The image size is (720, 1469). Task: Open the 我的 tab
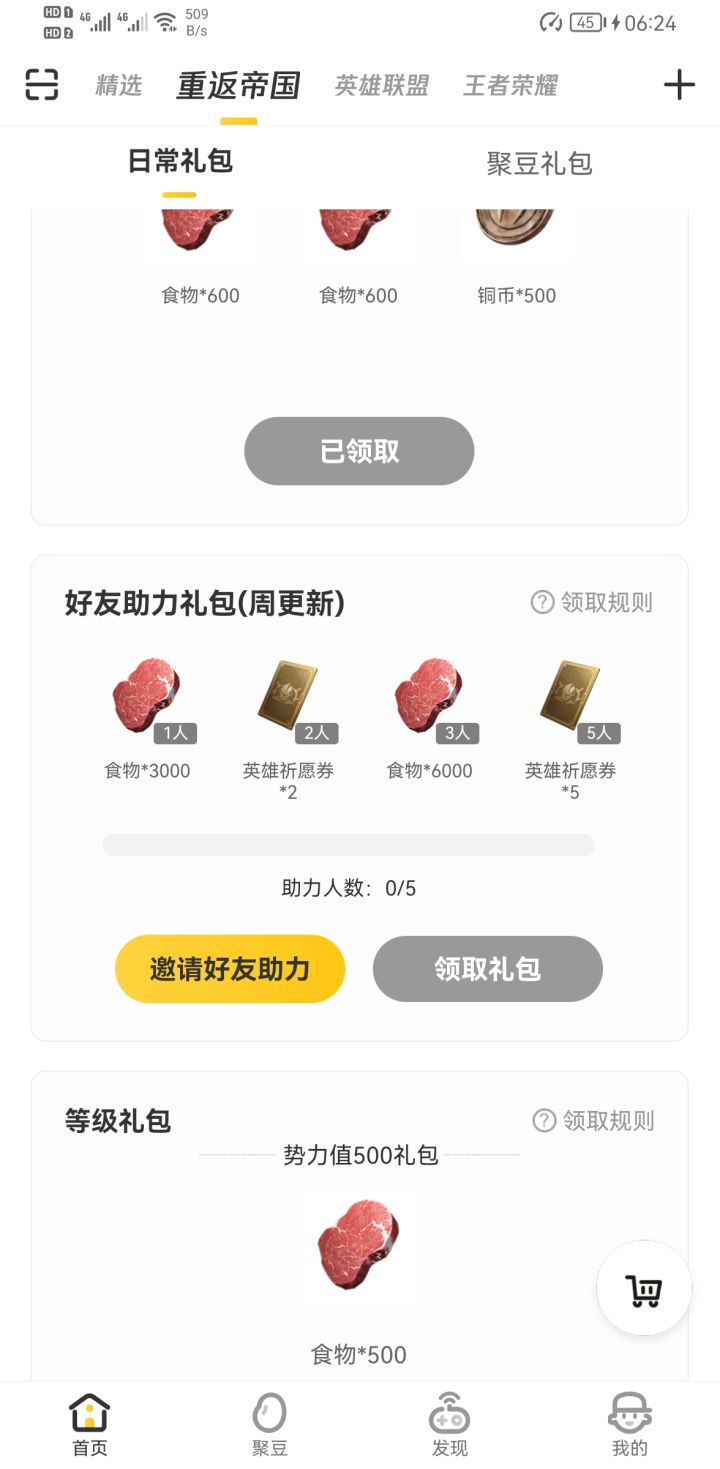630,1425
